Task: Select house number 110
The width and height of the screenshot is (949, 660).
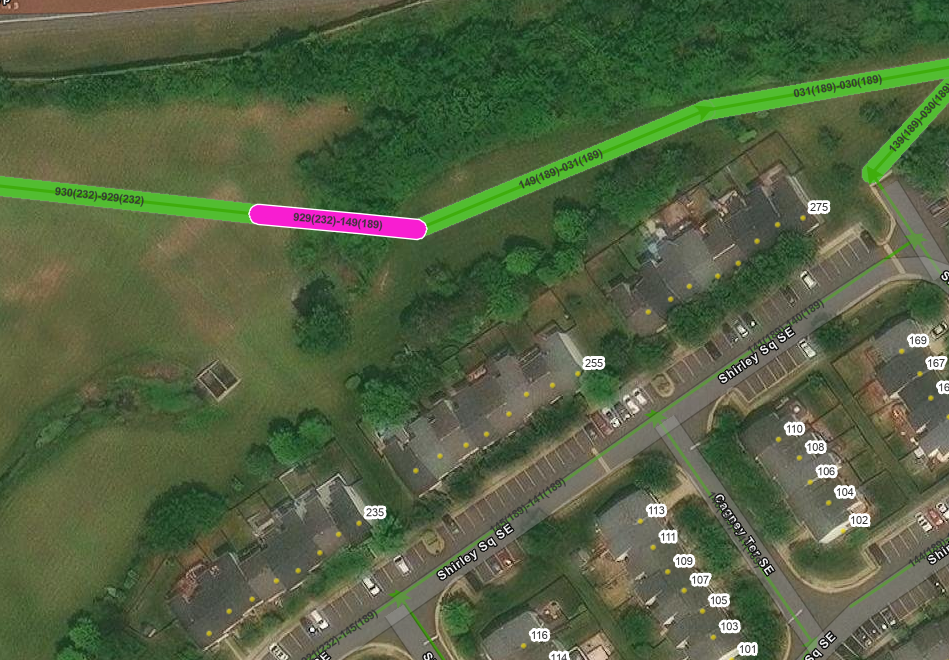Action: [x=794, y=429]
